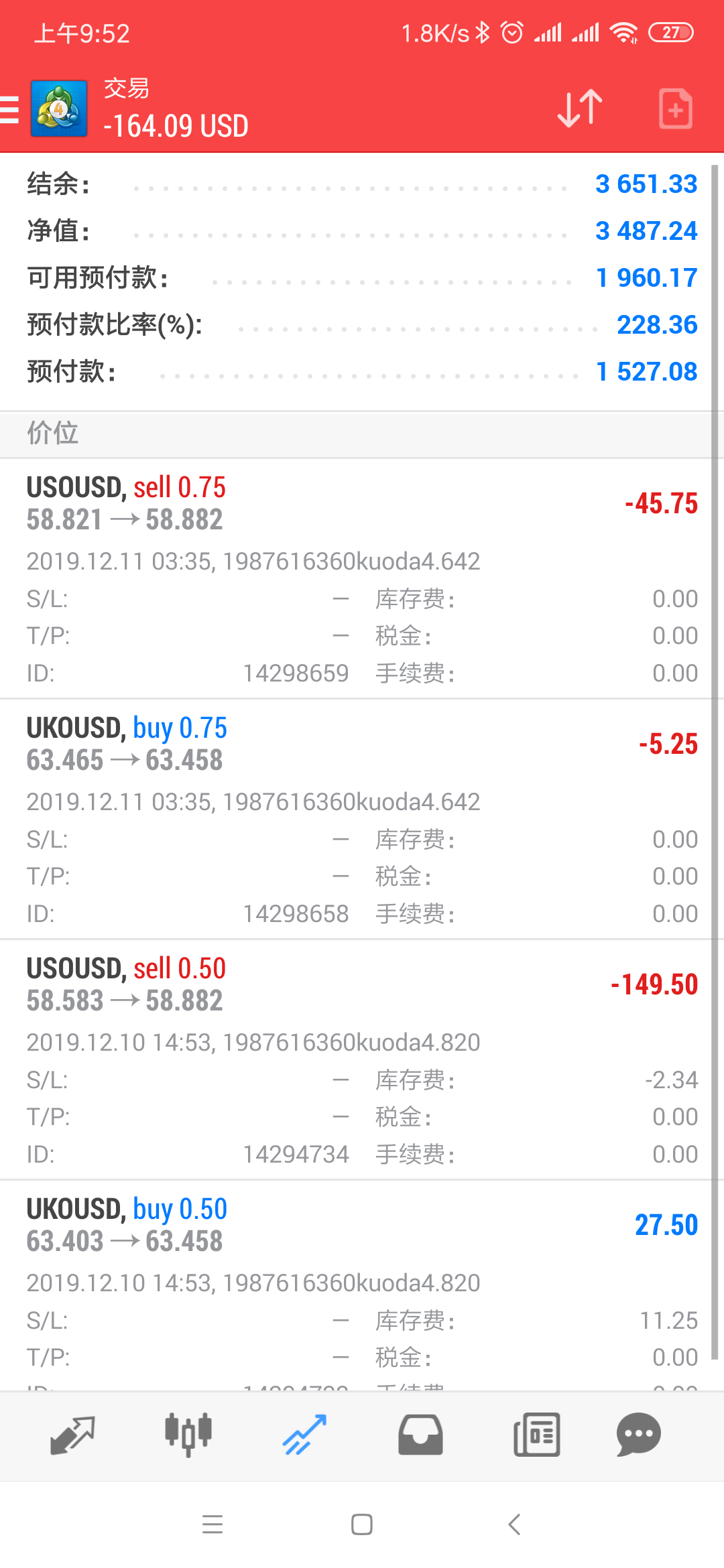The width and height of the screenshot is (724, 1568).
Task: Switch to the Quotes tab
Action: (x=72, y=1435)
